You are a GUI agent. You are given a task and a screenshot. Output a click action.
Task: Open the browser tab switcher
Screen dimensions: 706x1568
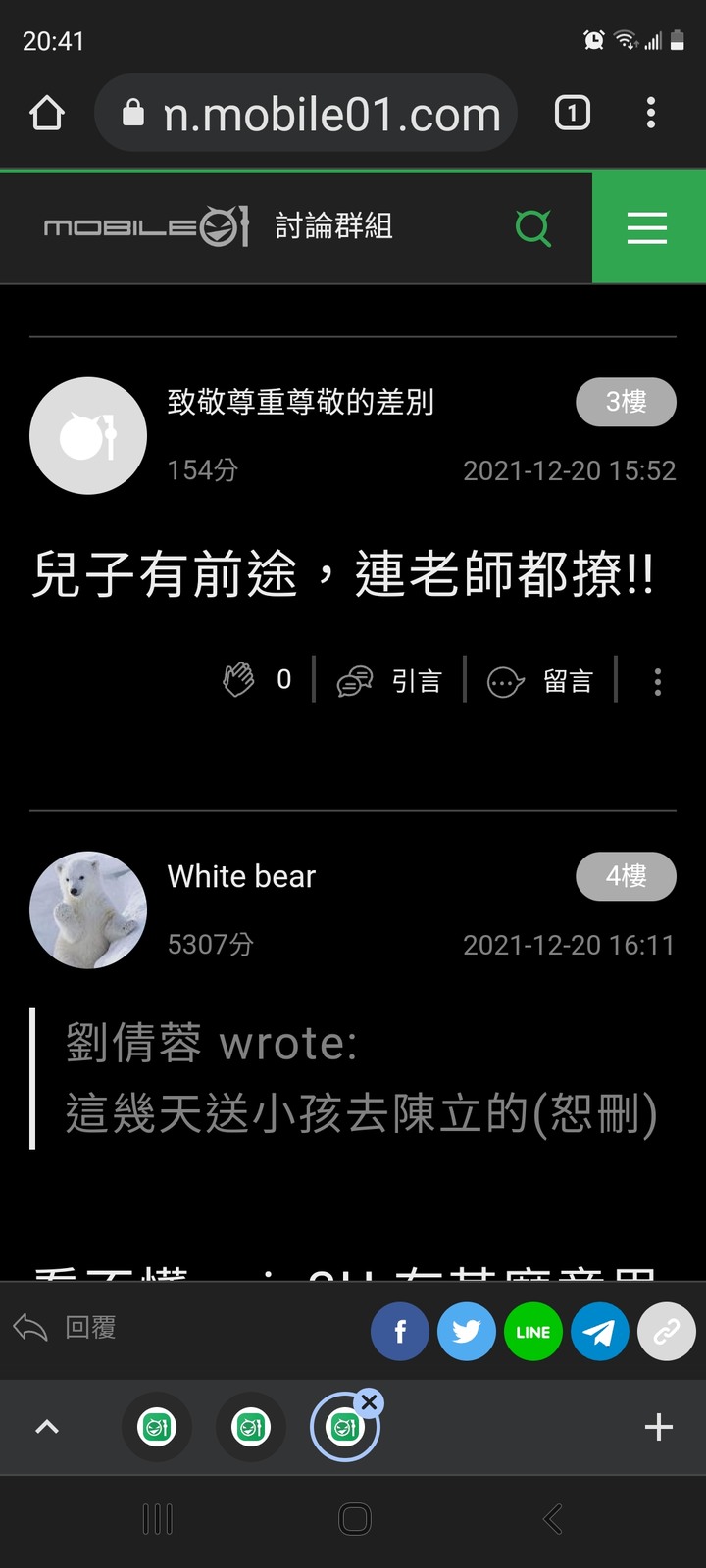click(573, 114)
